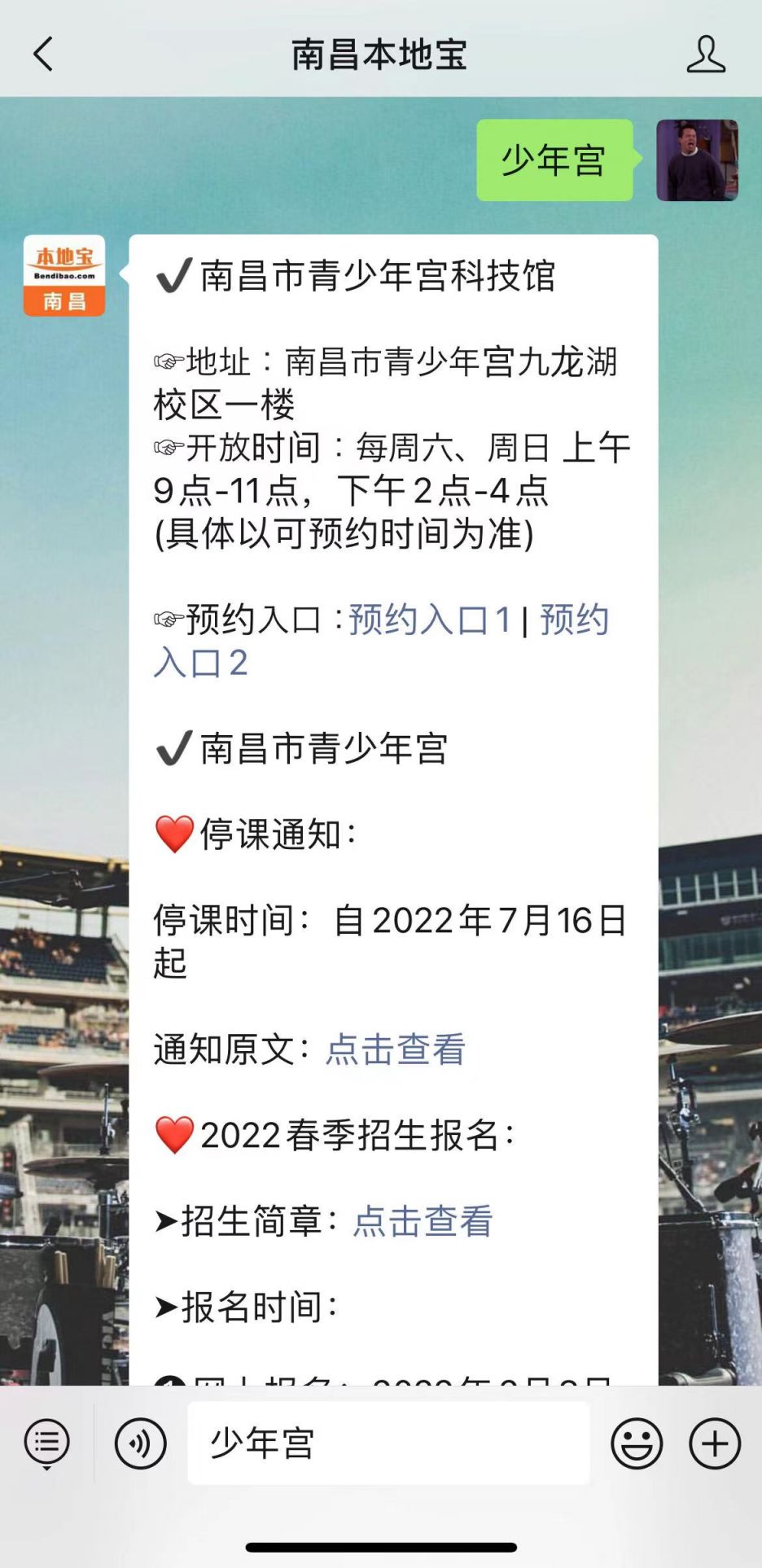Open the keyboard menu icon at bottom left
Screen dimensions: 762x1568
pyautogui.click(x=46, y=1441)
